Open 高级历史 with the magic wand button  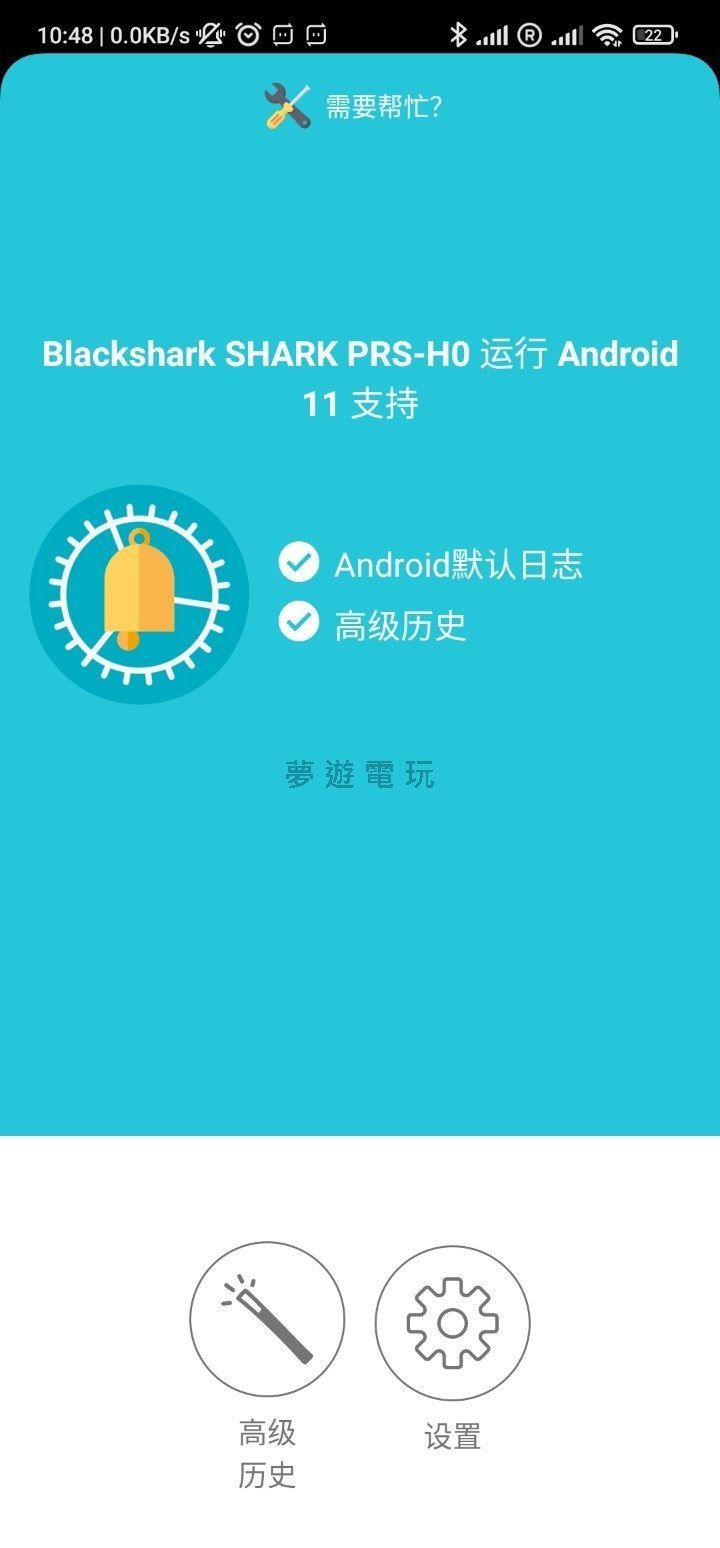pyautogui.click(x=267, y=1320)
